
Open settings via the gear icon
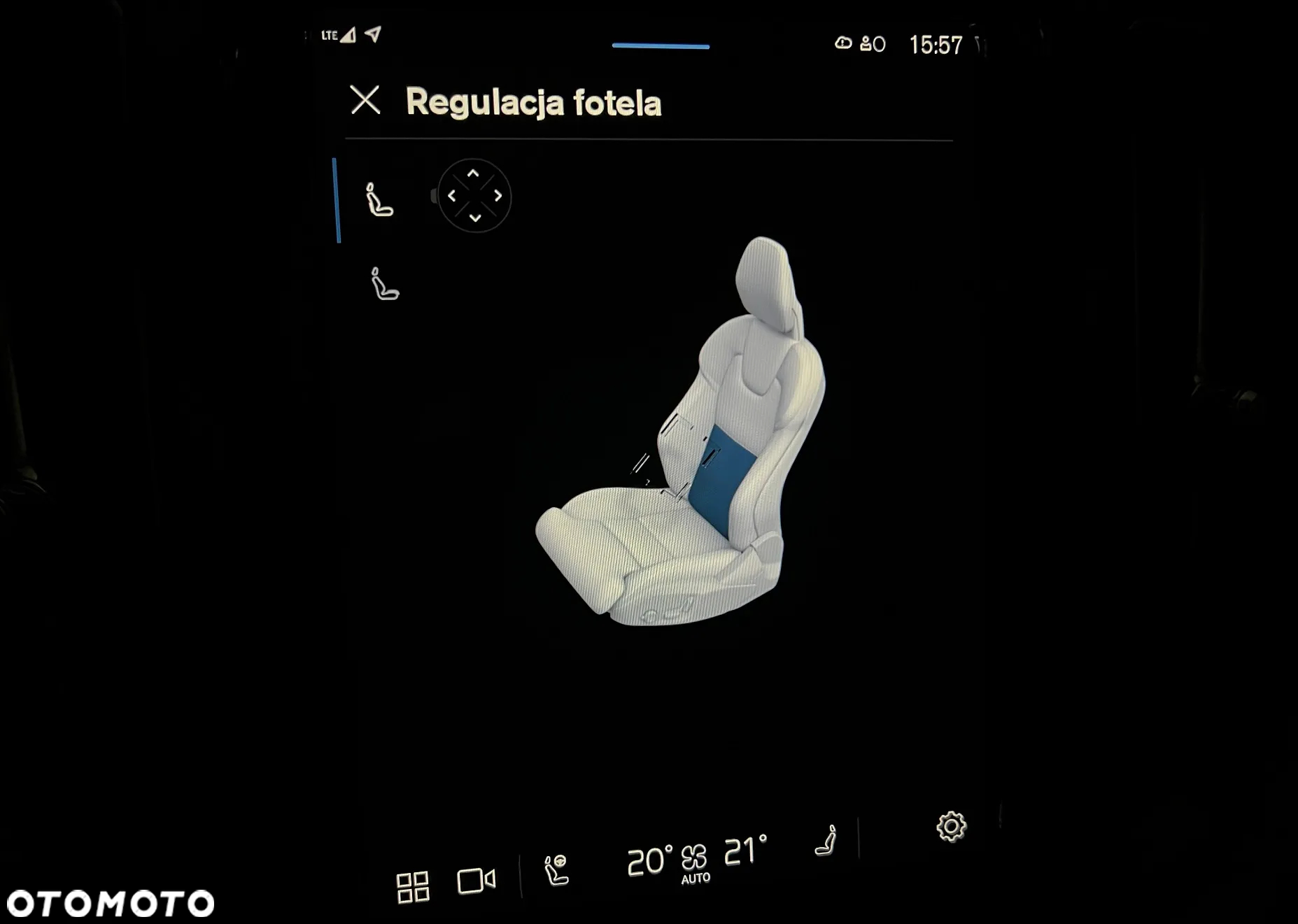click(951, 827)
